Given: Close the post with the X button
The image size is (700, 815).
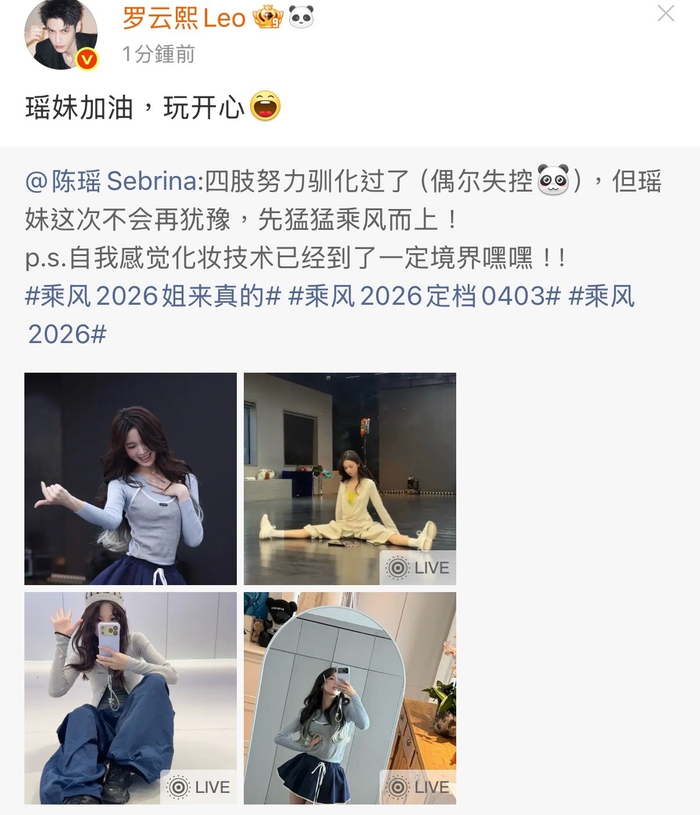Looking at the screenshot, I should tap(666, 14).
